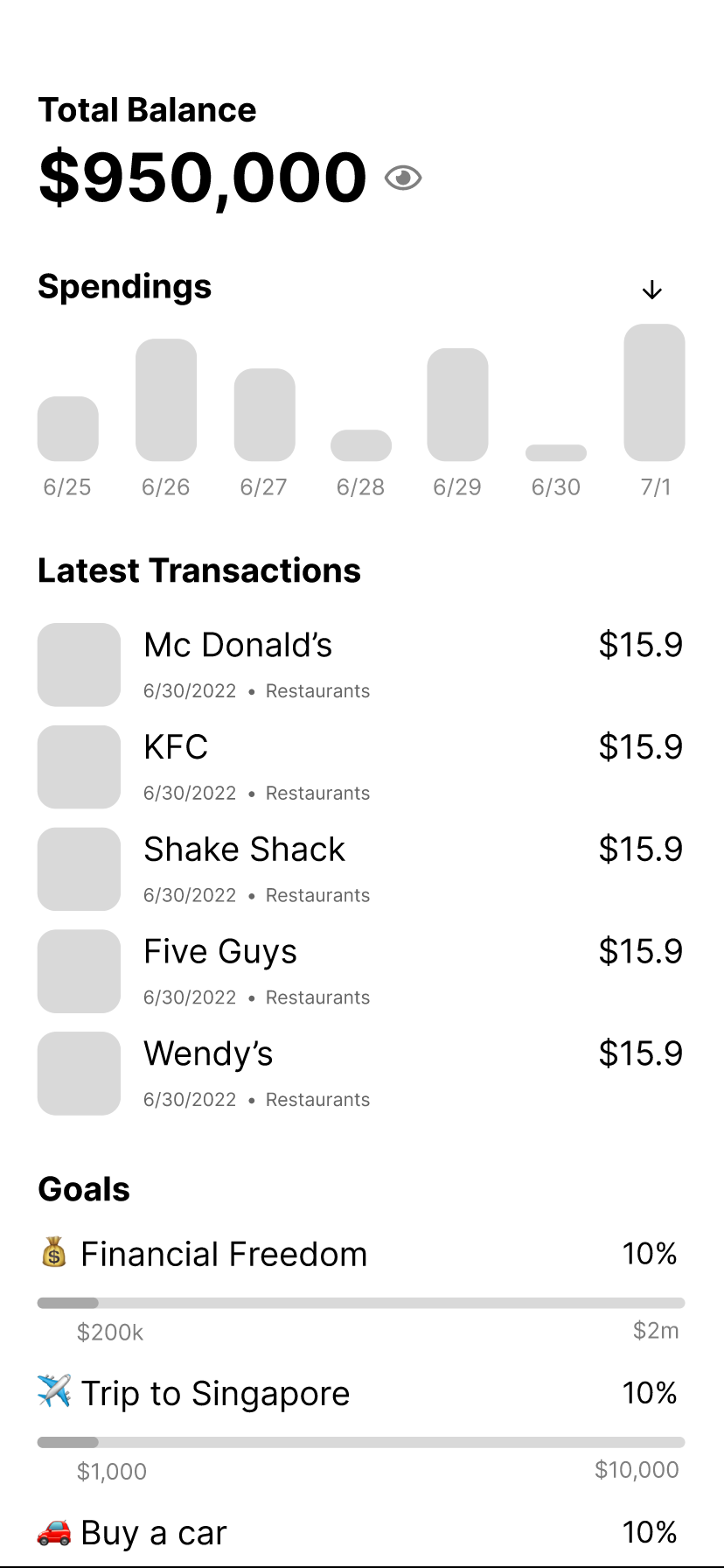Show spending for the 6/29 bar
The image size is (724, 1568).
click(x=457, y=404)
